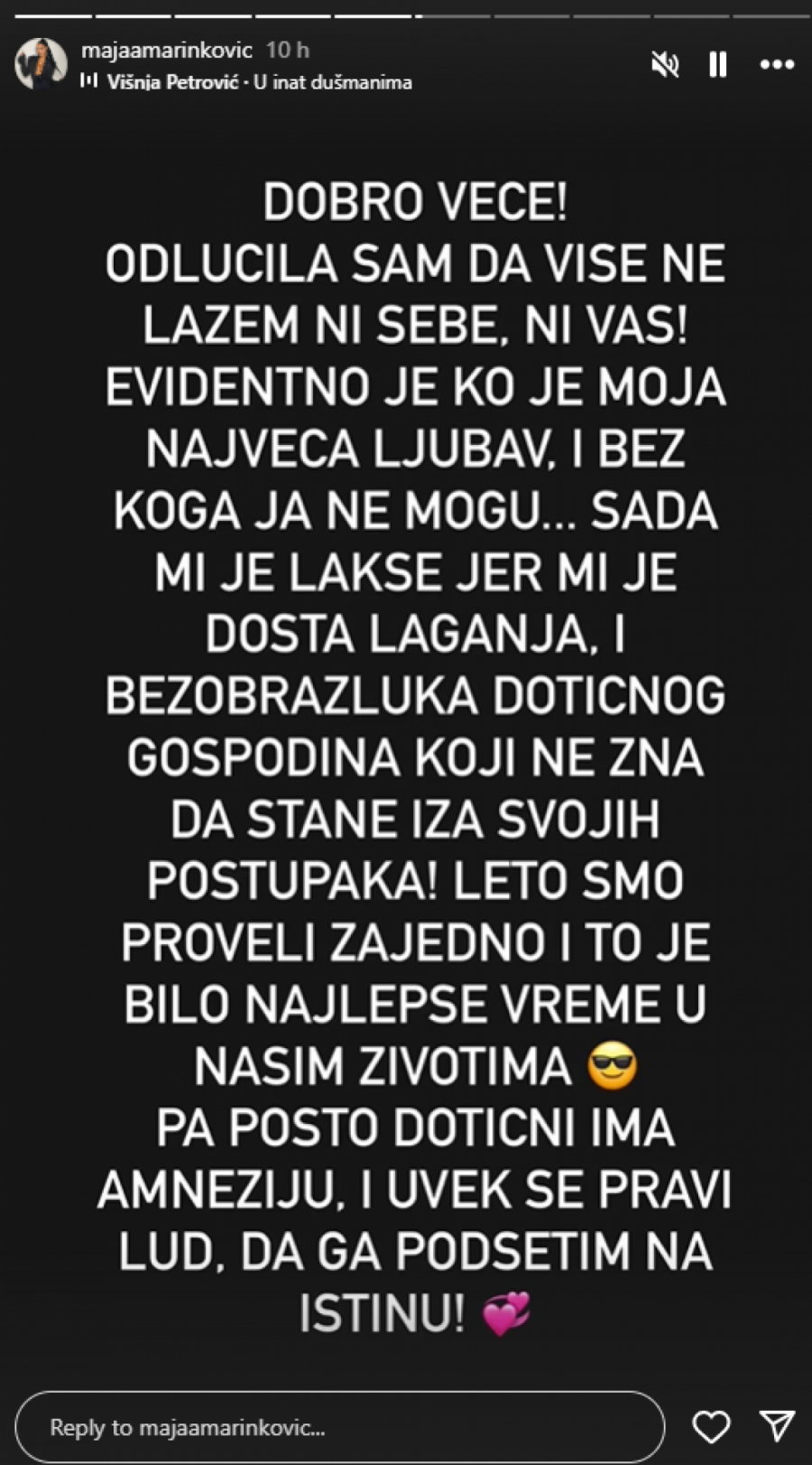Open the majaamarinkovic username link

point(166,50)
